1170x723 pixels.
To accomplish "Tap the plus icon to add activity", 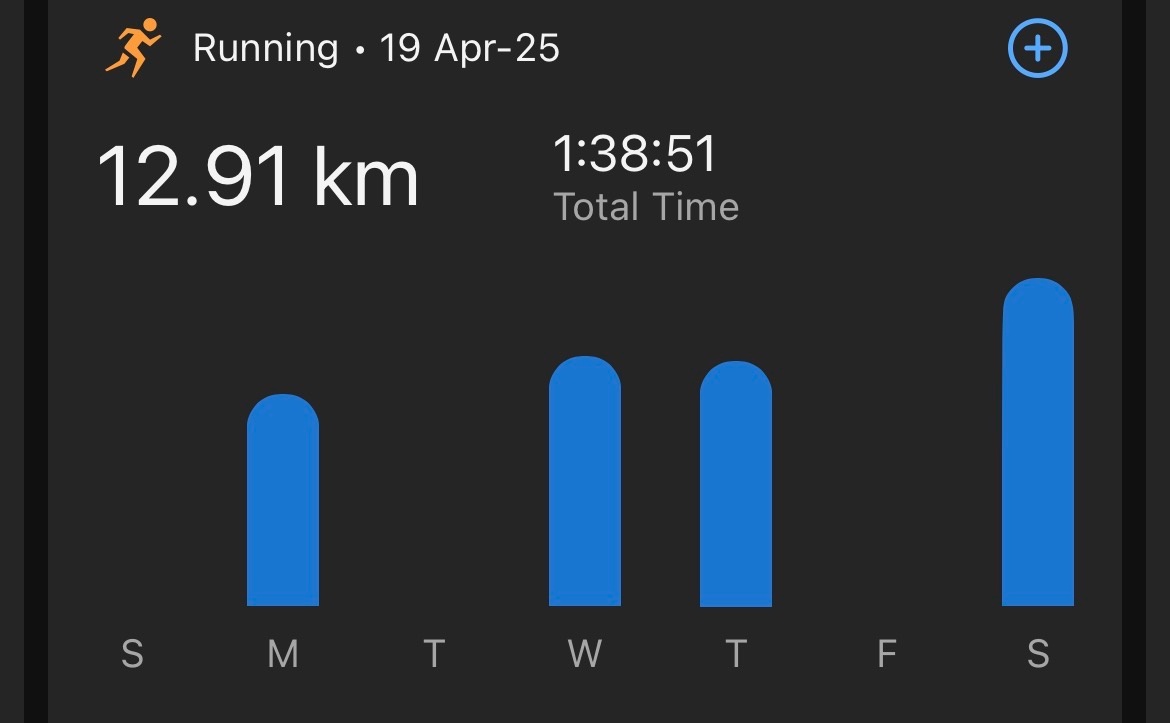I will coord(1037,48).
